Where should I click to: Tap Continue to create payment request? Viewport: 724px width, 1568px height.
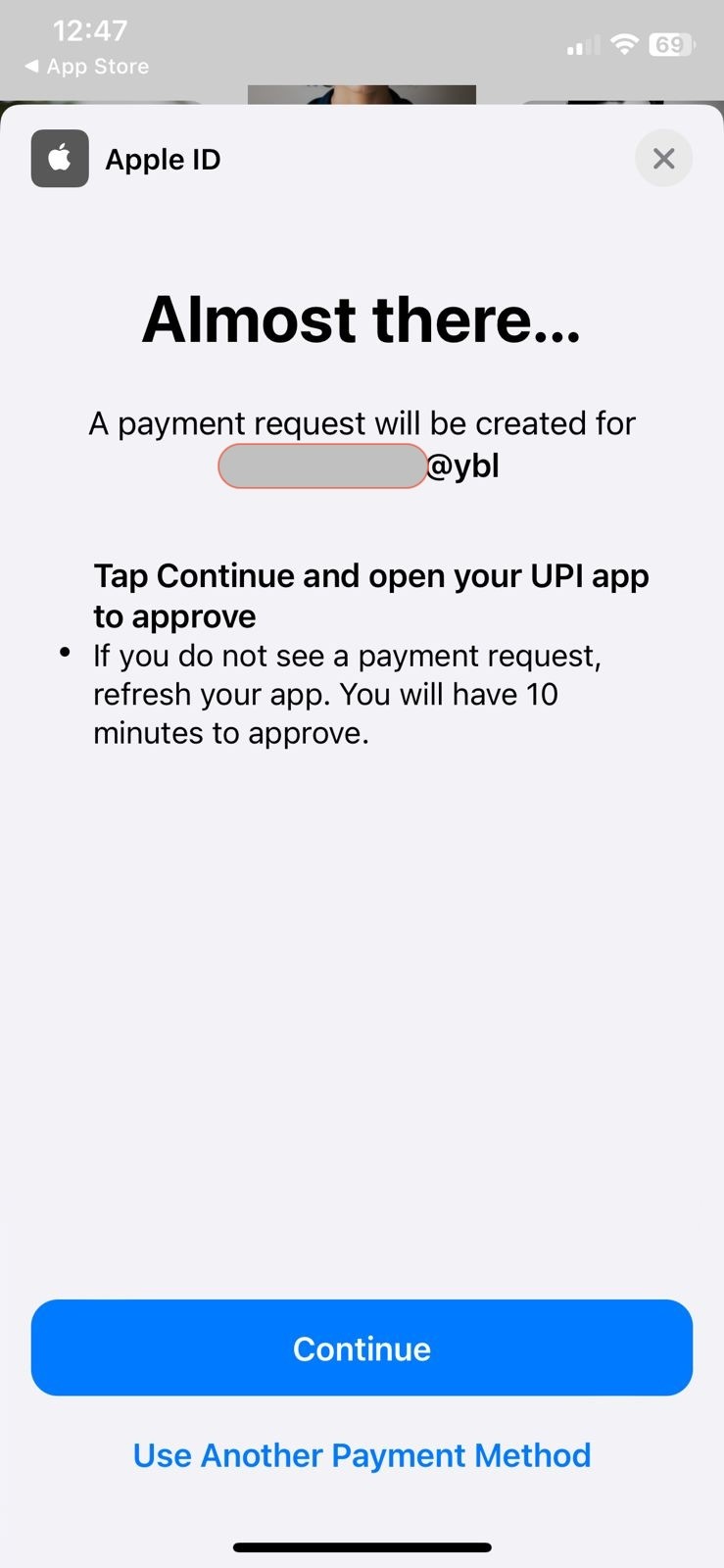[362, 1347]
